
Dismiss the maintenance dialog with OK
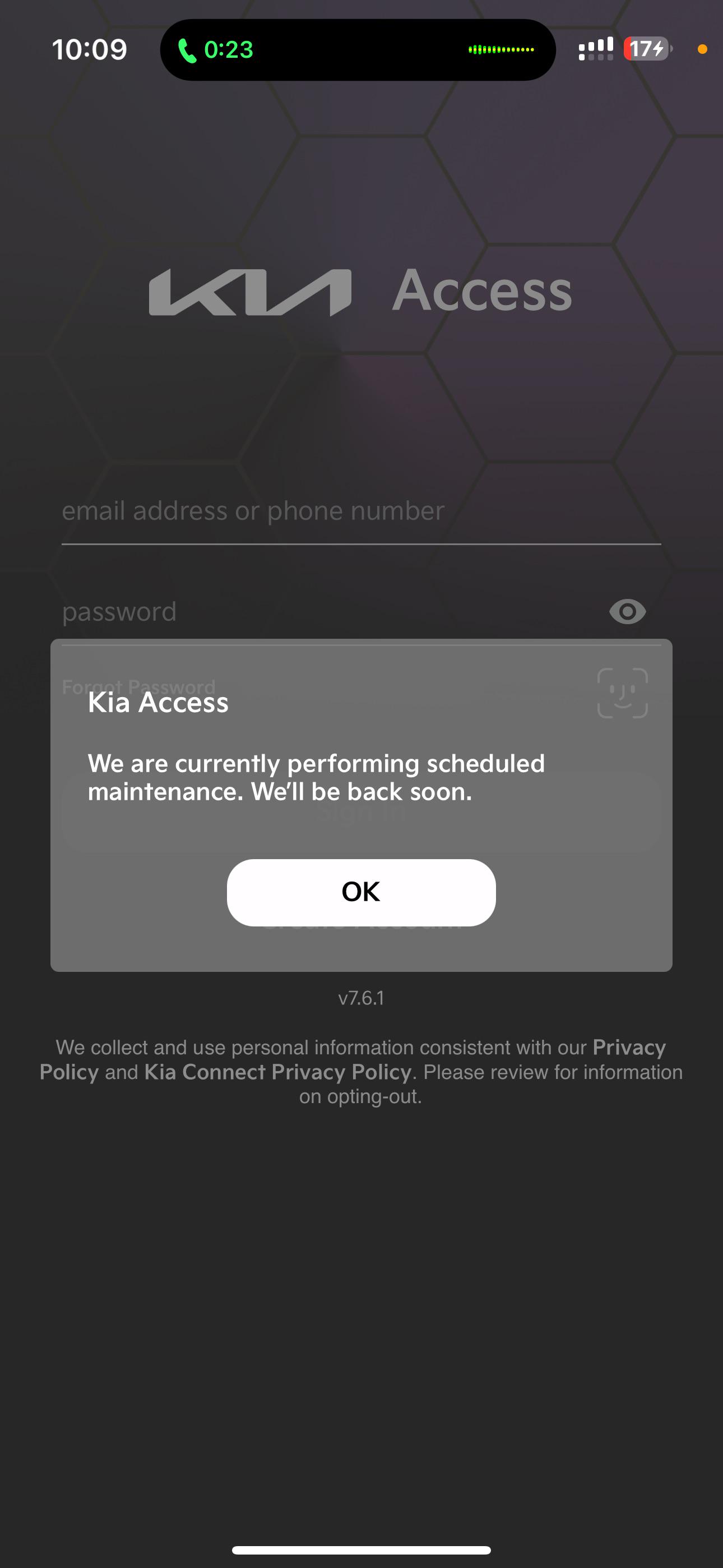click(x=361, y=892)
